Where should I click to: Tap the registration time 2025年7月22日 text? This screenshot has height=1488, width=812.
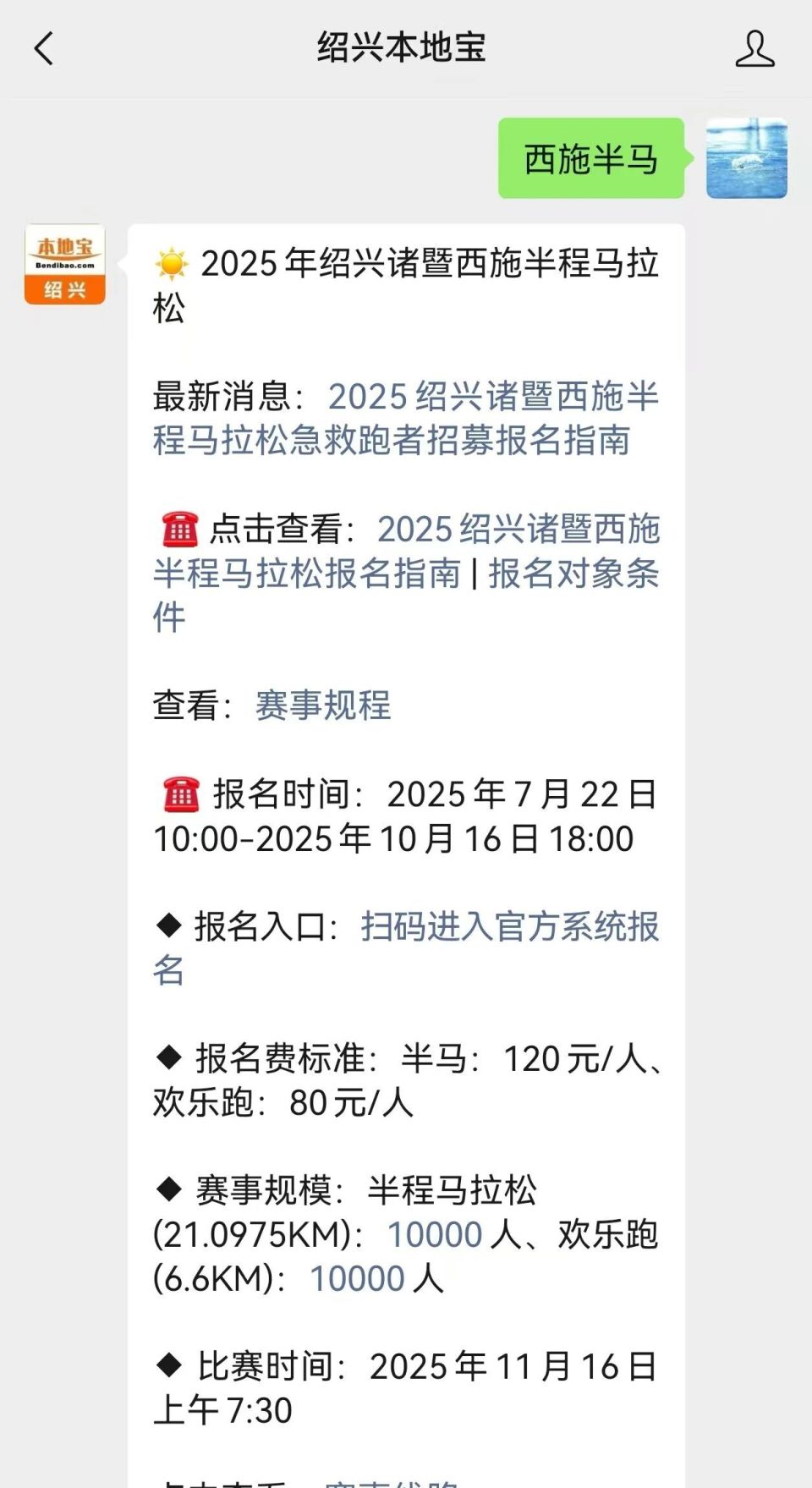pos(526,793)
